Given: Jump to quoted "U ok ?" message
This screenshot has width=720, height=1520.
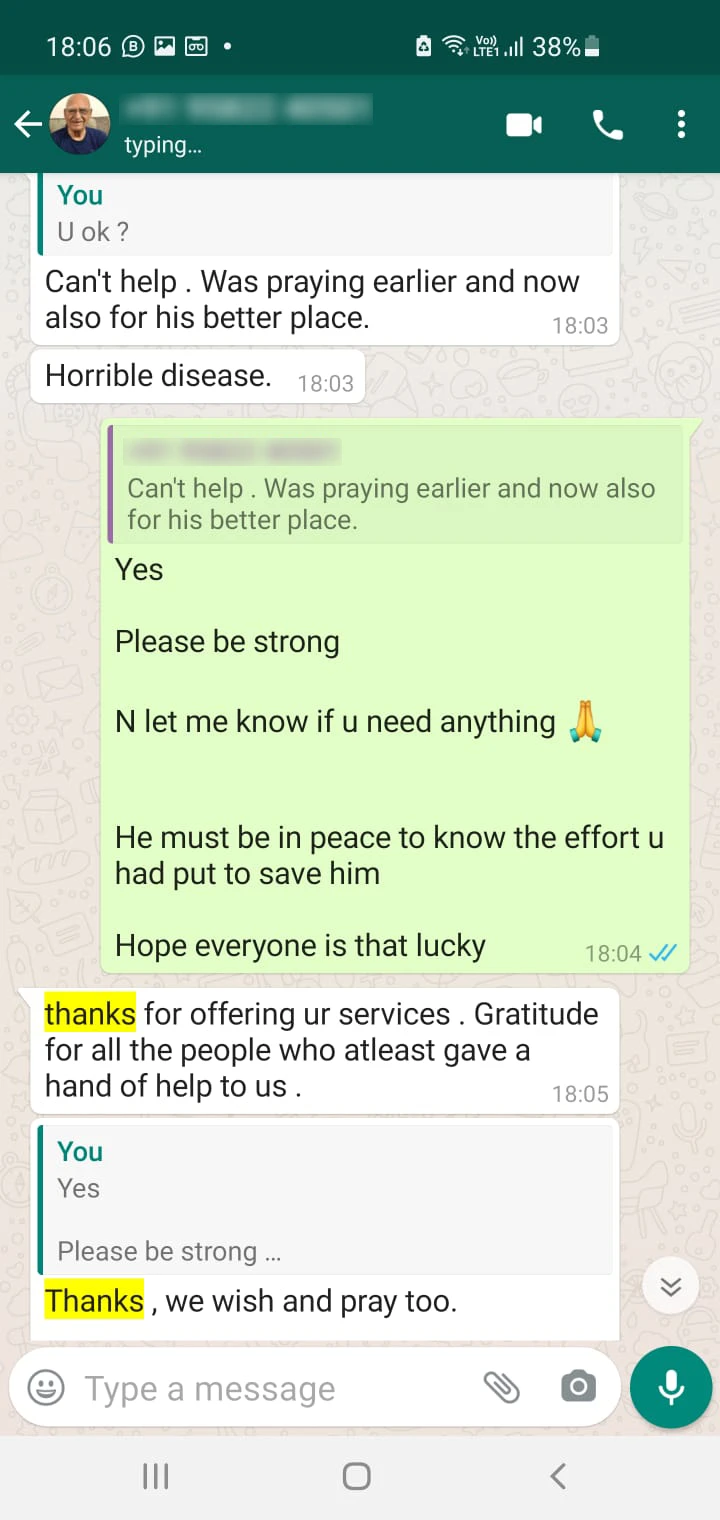Looking at the screenshot, I should (x=325, y=214).
